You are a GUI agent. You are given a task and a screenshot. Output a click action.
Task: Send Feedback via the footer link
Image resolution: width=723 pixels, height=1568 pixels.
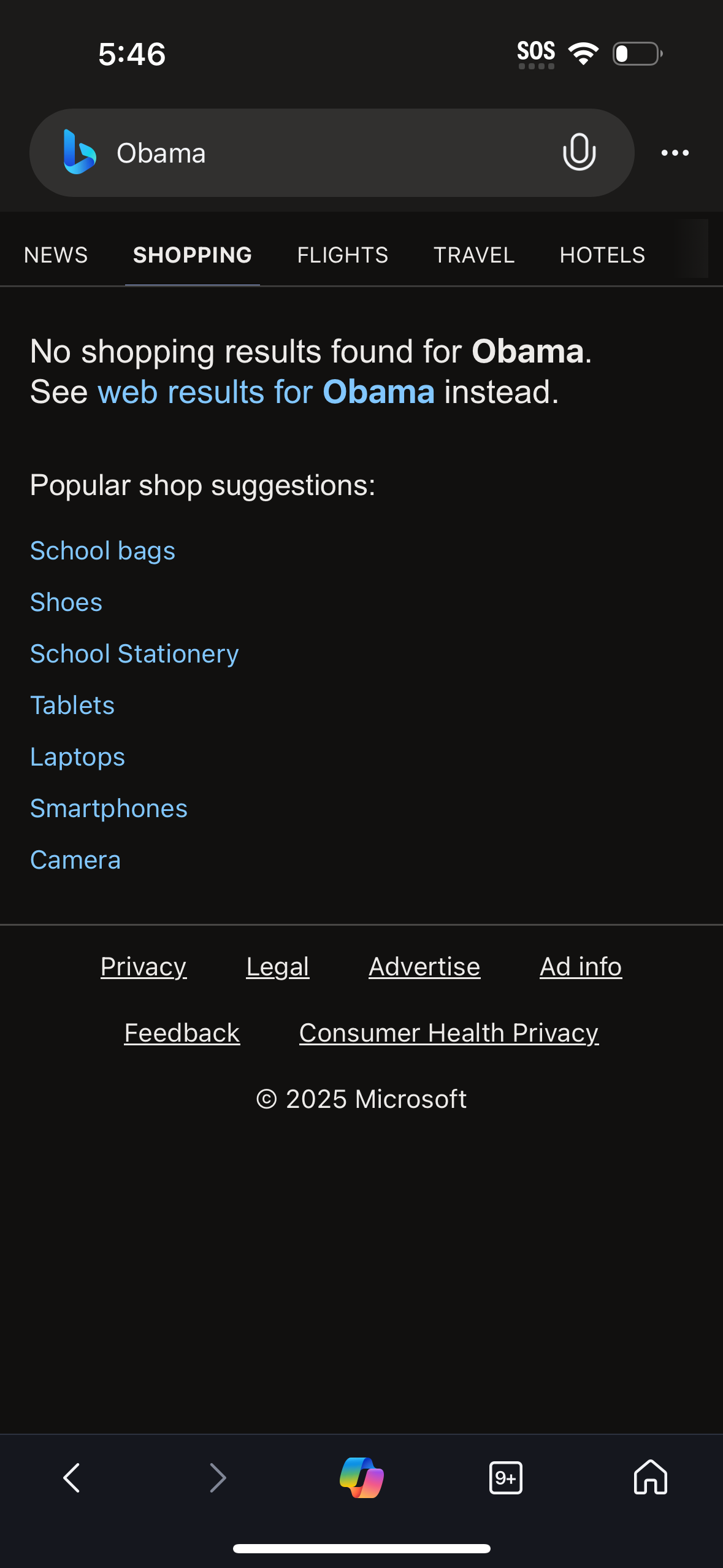click(182, 1032)
